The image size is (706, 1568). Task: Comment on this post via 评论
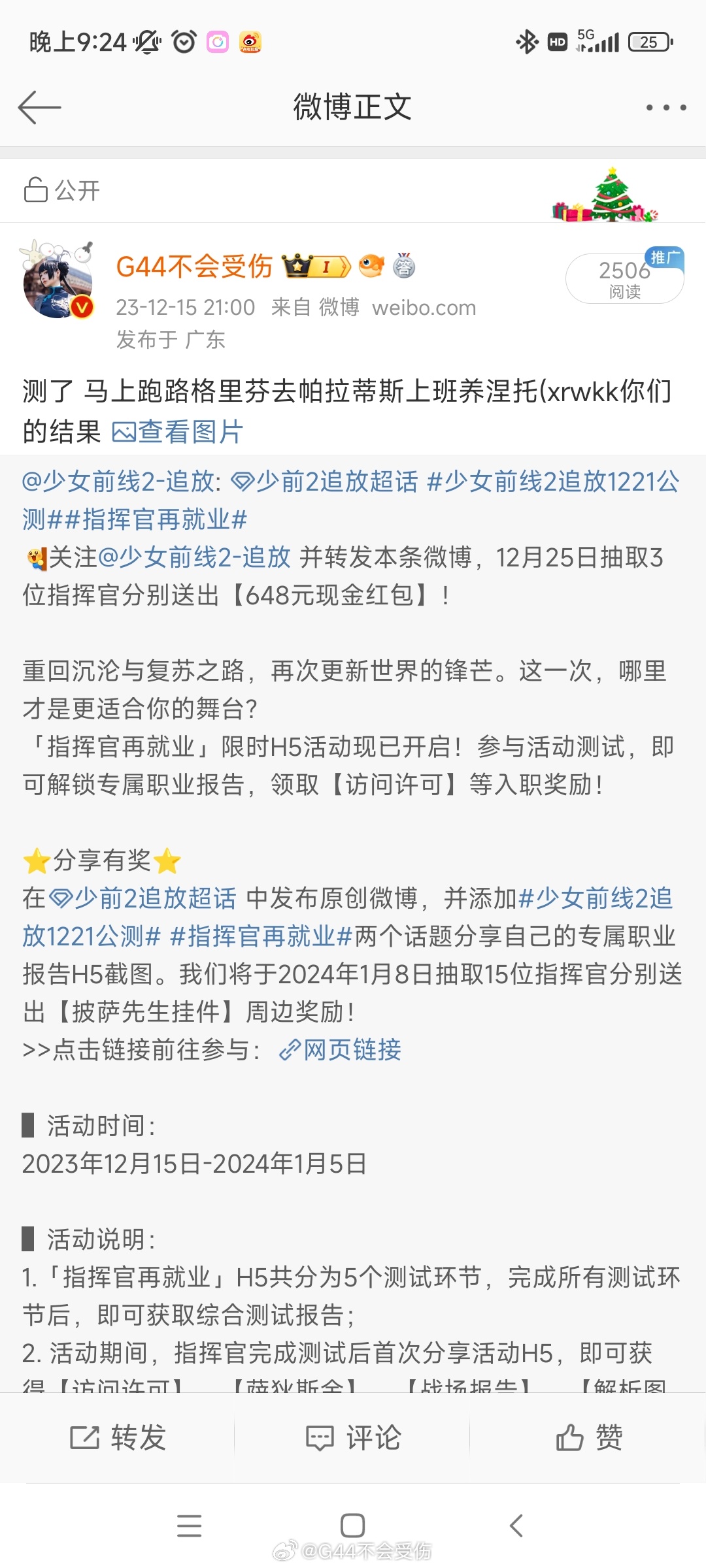tap(353, 1438)
